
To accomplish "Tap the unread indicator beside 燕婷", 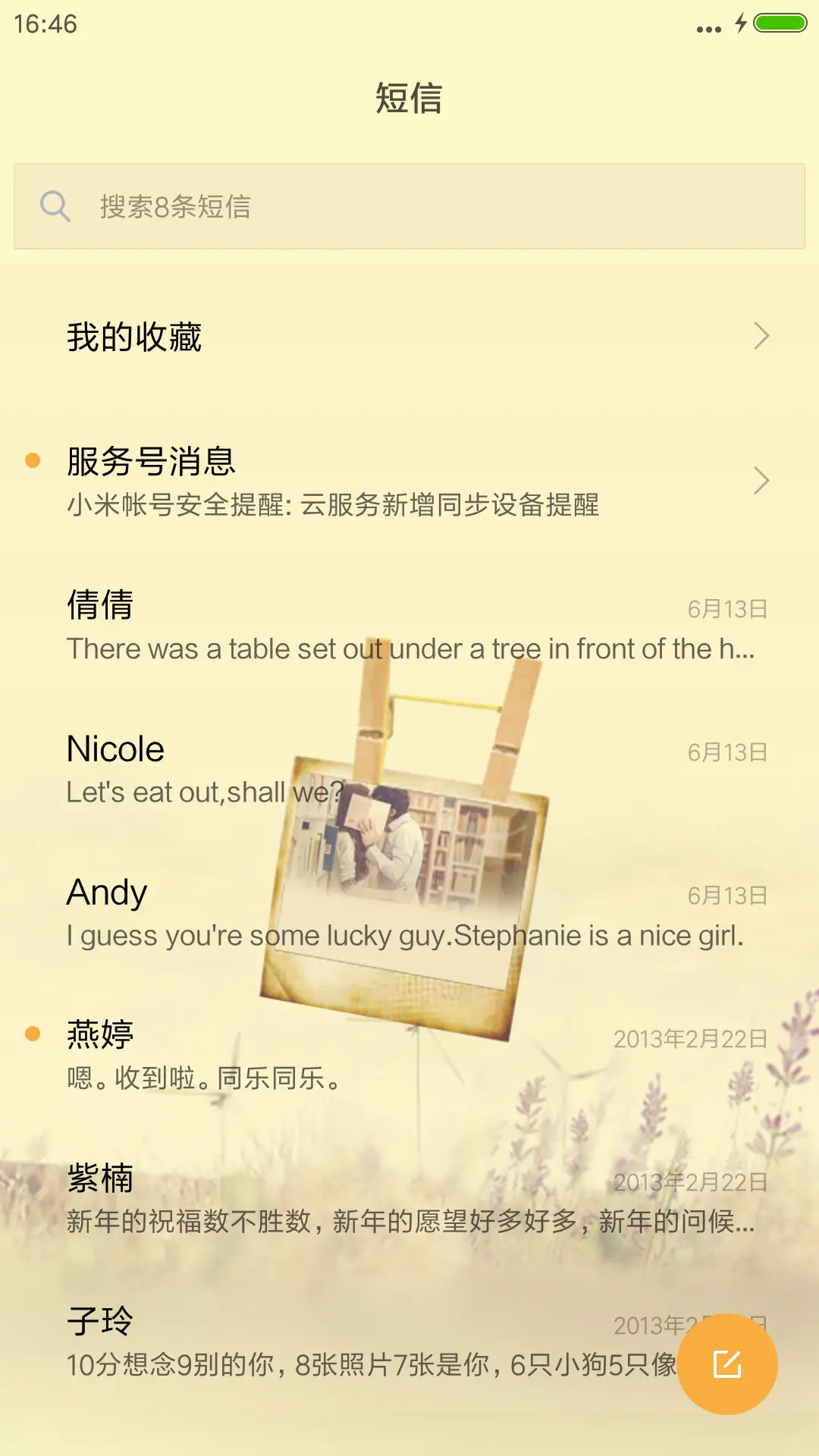I will coord(32,1033).
